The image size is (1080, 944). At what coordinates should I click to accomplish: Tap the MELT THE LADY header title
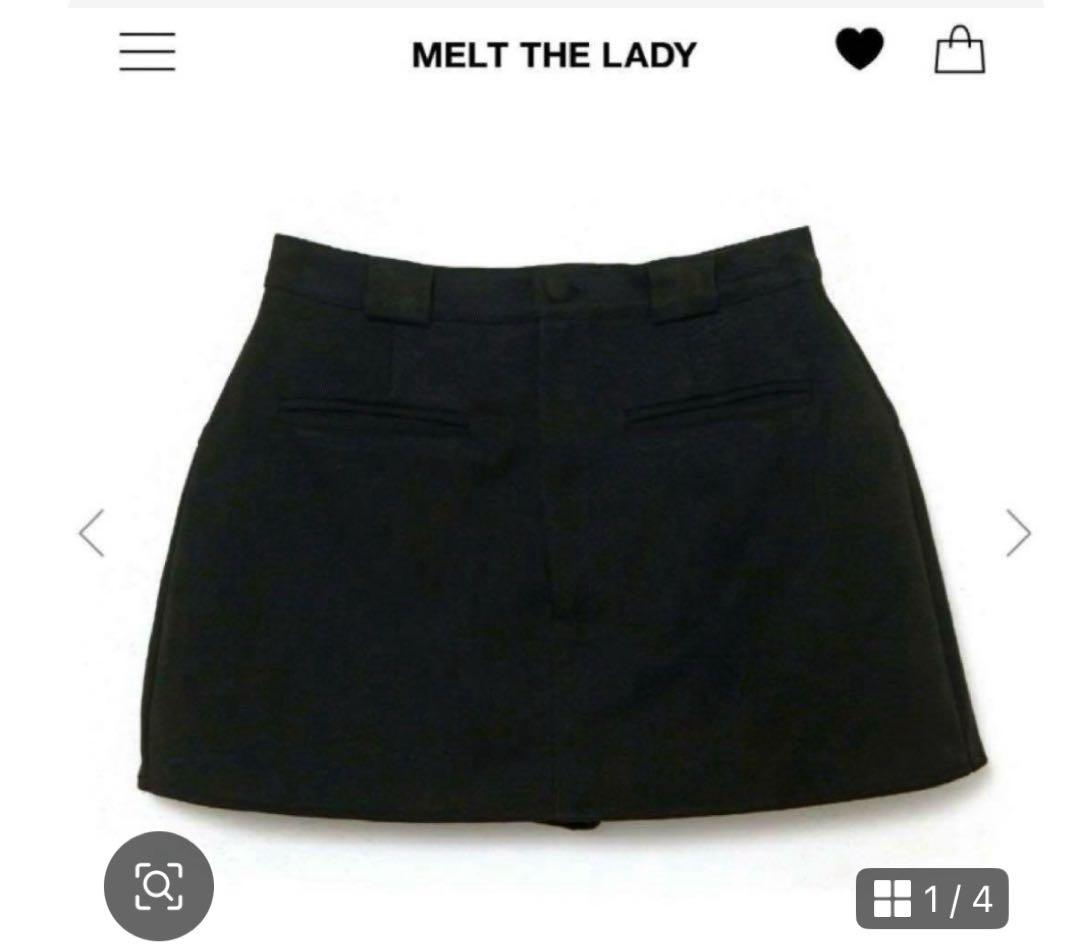(x=553, y=55)
